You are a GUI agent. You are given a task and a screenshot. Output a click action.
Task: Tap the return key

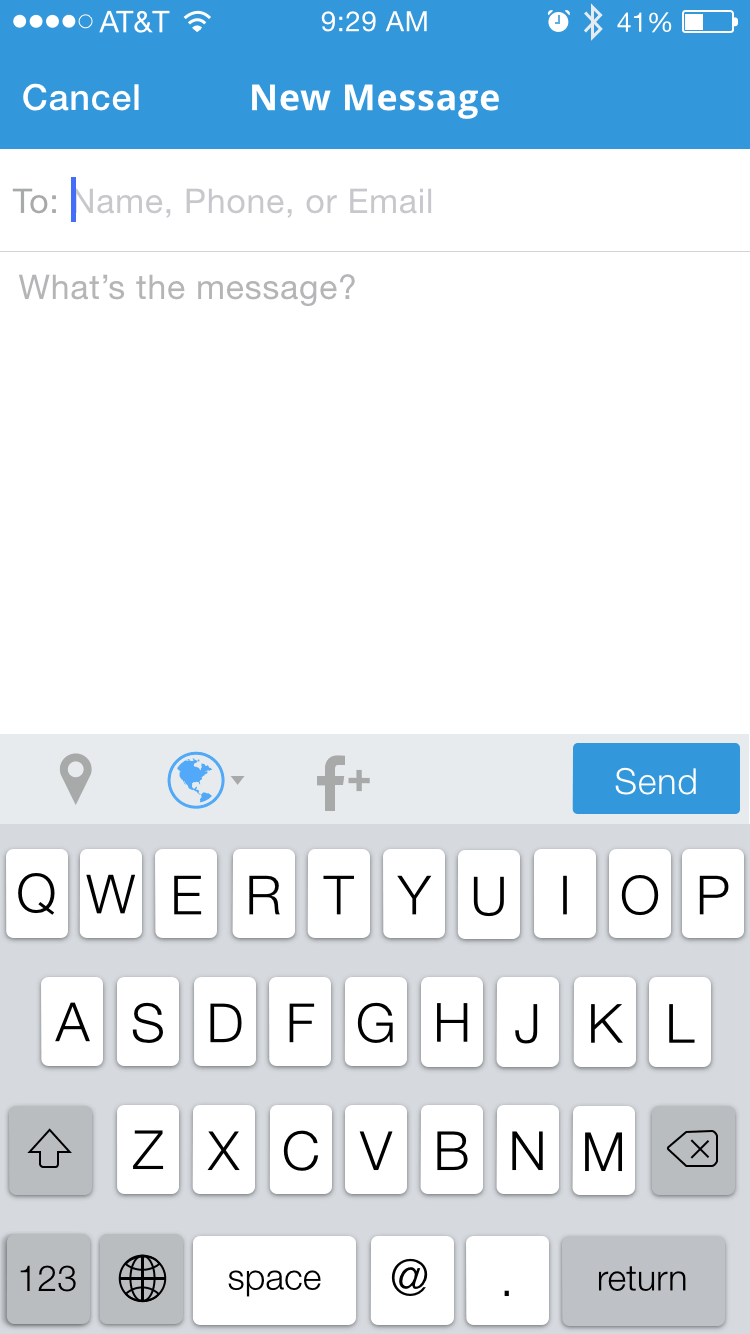point(642,1278)
